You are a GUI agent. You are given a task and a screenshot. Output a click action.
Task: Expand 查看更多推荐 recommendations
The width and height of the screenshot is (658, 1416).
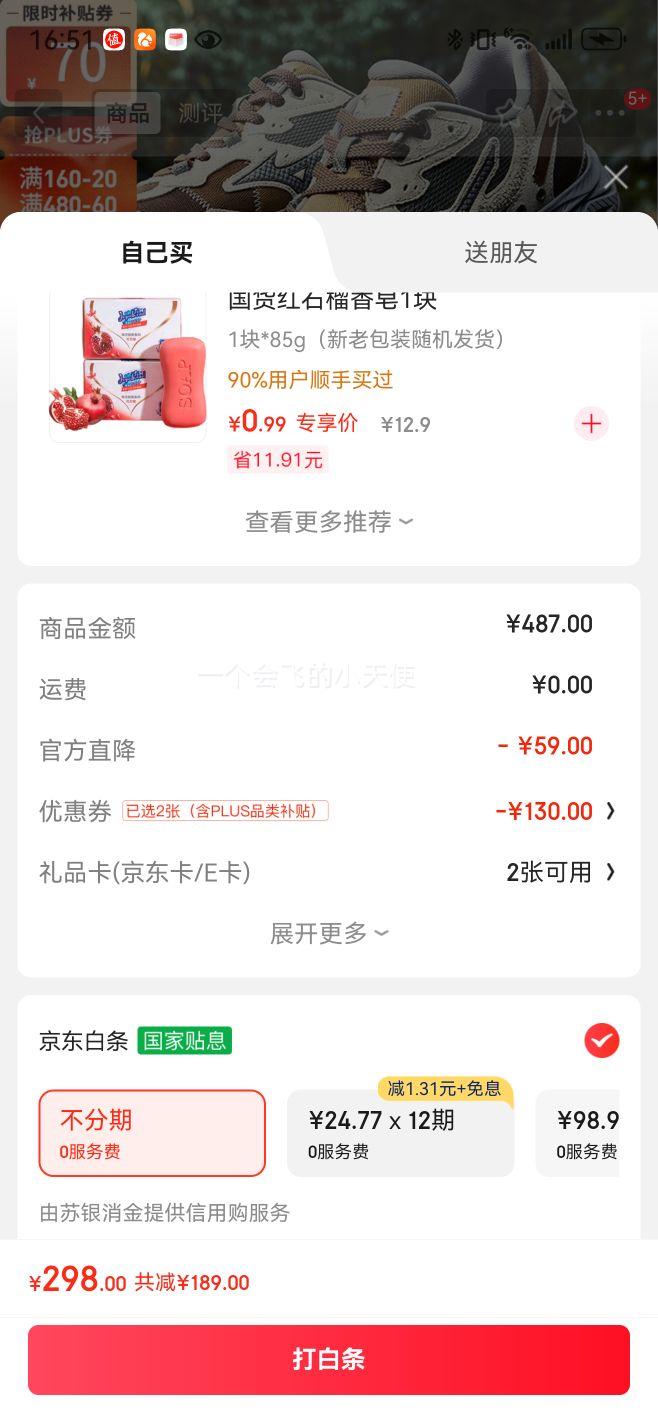click(329, 522)
